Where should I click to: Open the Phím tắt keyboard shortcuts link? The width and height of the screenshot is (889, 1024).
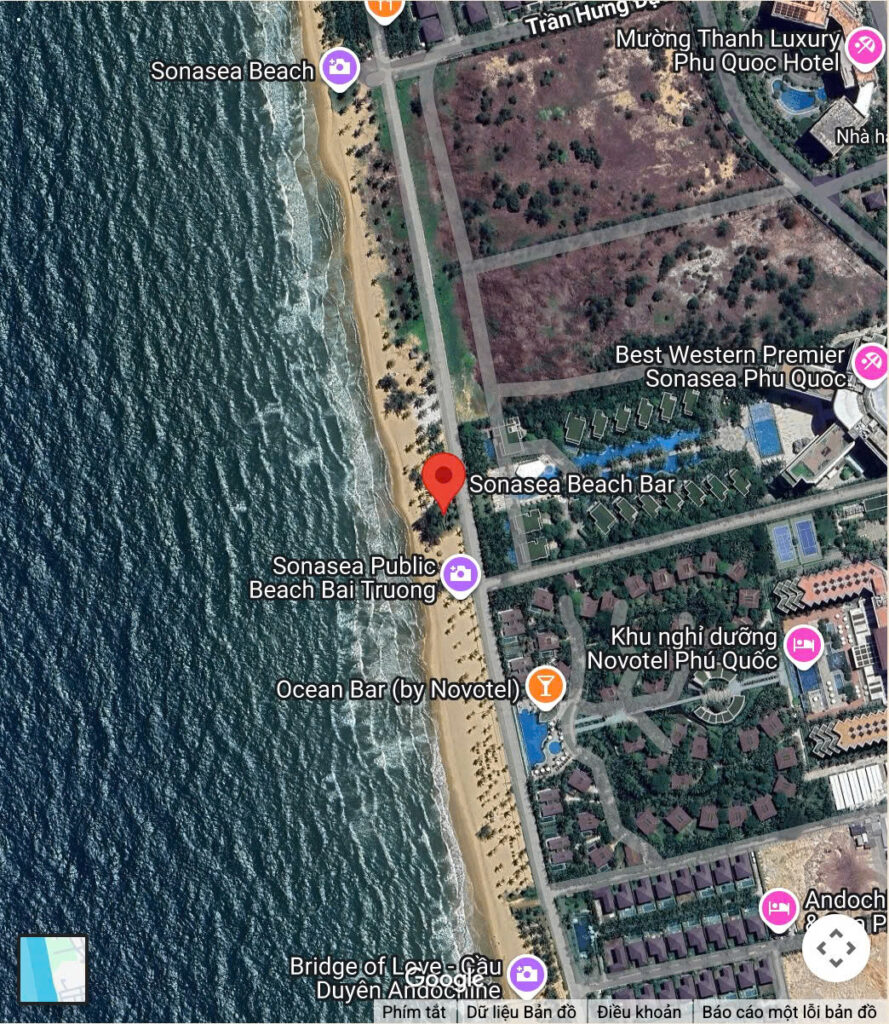(414, 1012)
